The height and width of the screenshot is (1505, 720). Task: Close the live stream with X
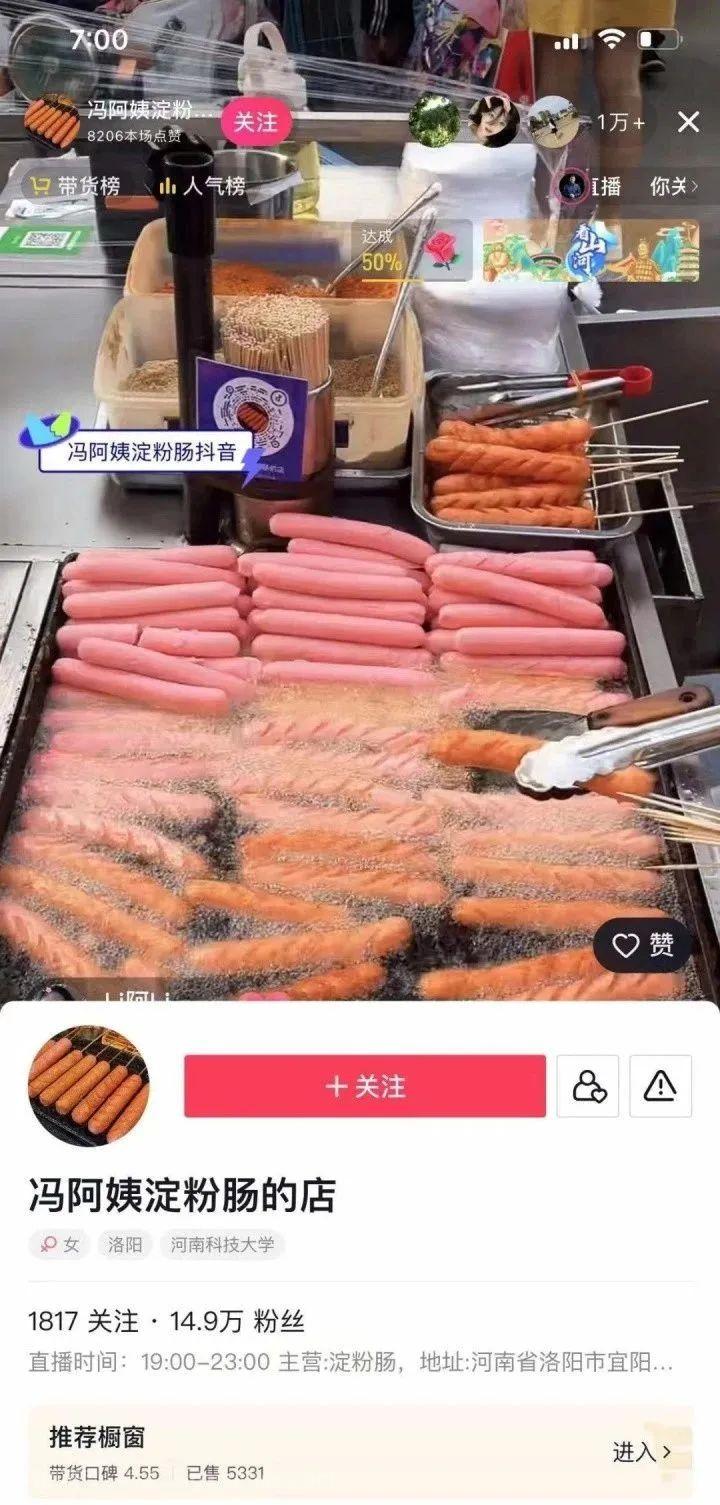[x=688, y=122]
